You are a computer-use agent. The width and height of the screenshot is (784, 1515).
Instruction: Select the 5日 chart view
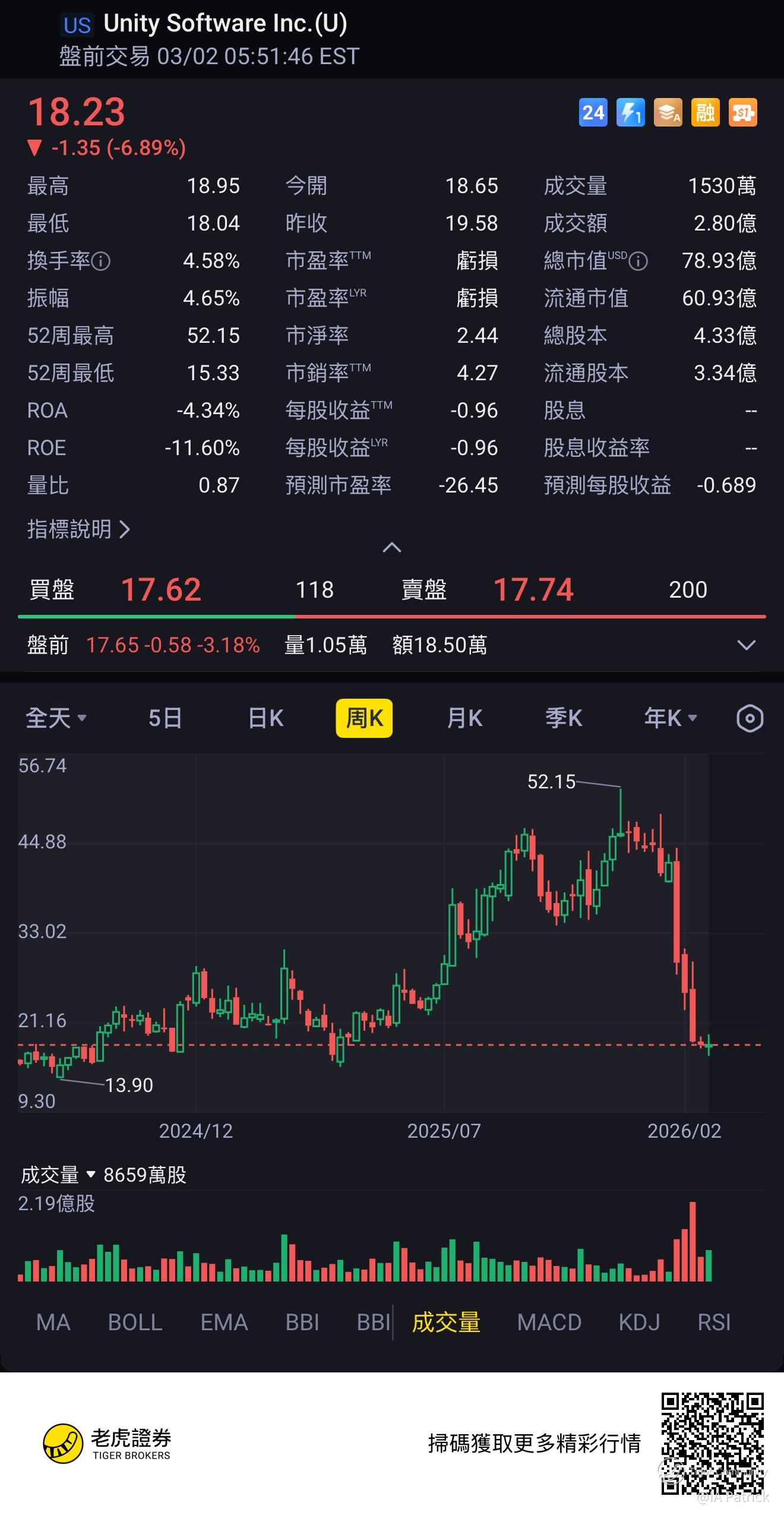point(165,718)
